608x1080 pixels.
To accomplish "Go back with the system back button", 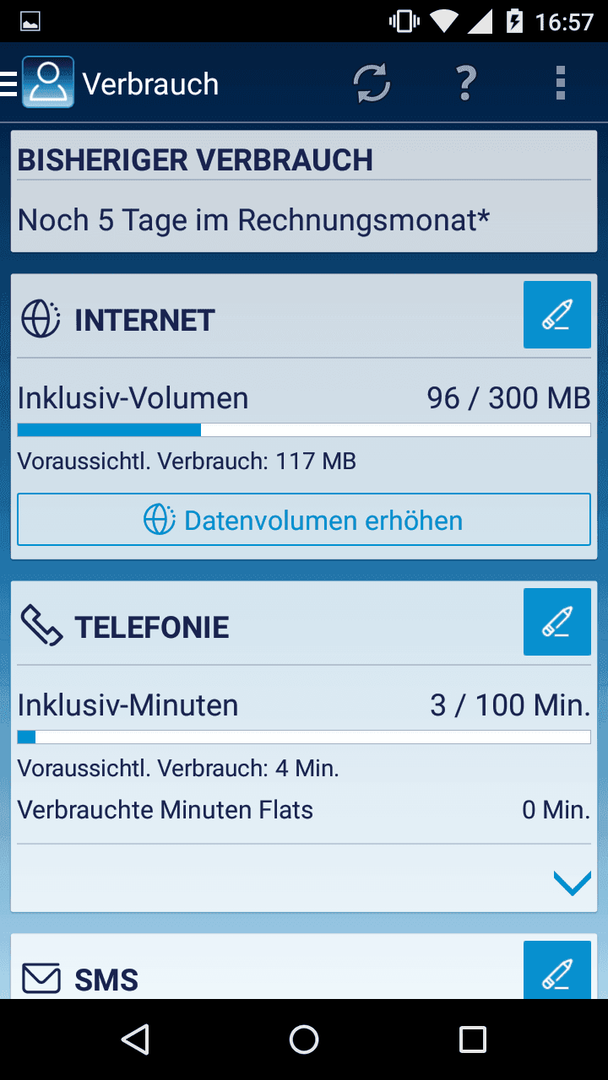I will 135,1039.
